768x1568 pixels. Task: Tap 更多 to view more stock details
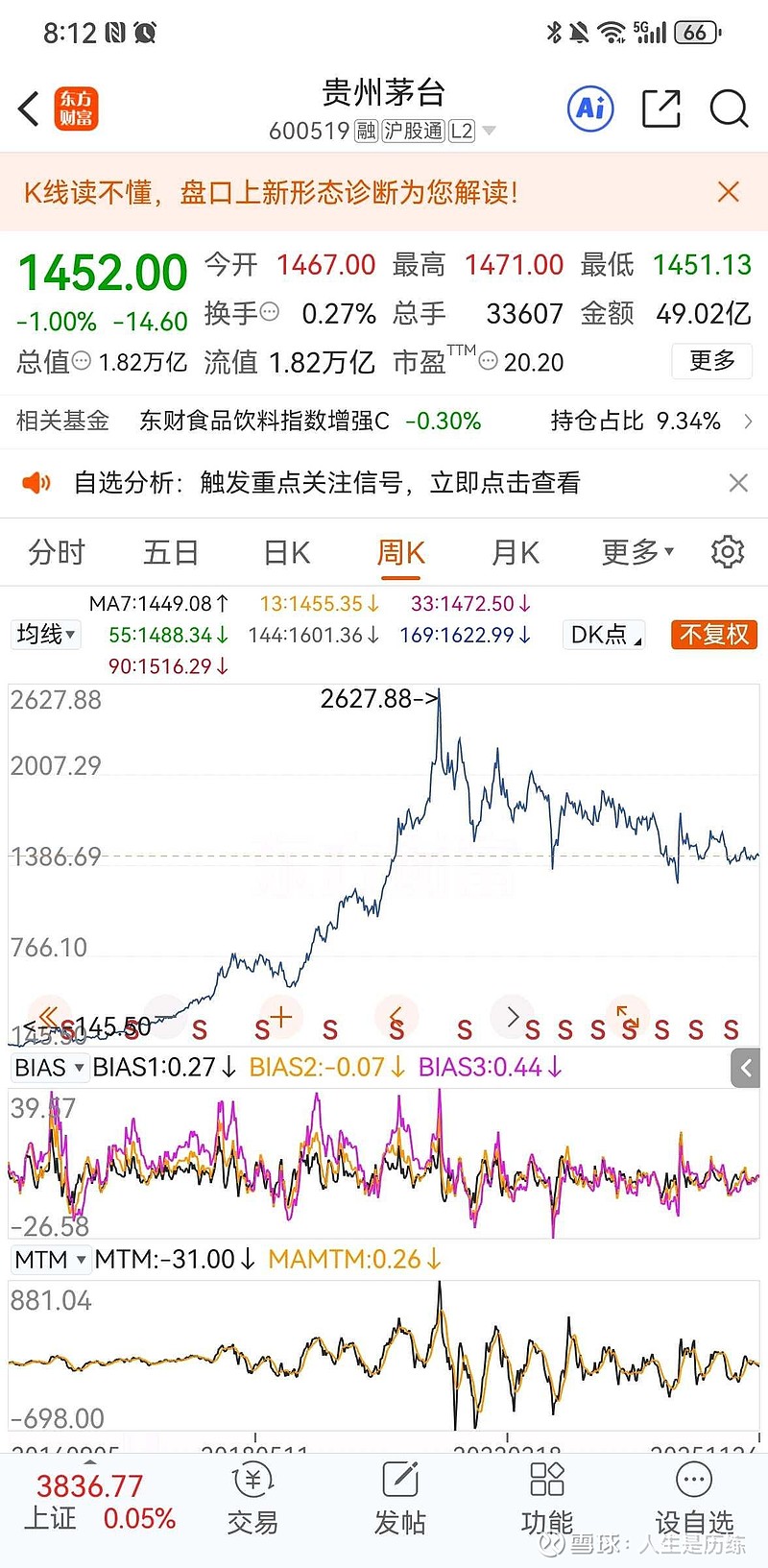coord(711,362)
